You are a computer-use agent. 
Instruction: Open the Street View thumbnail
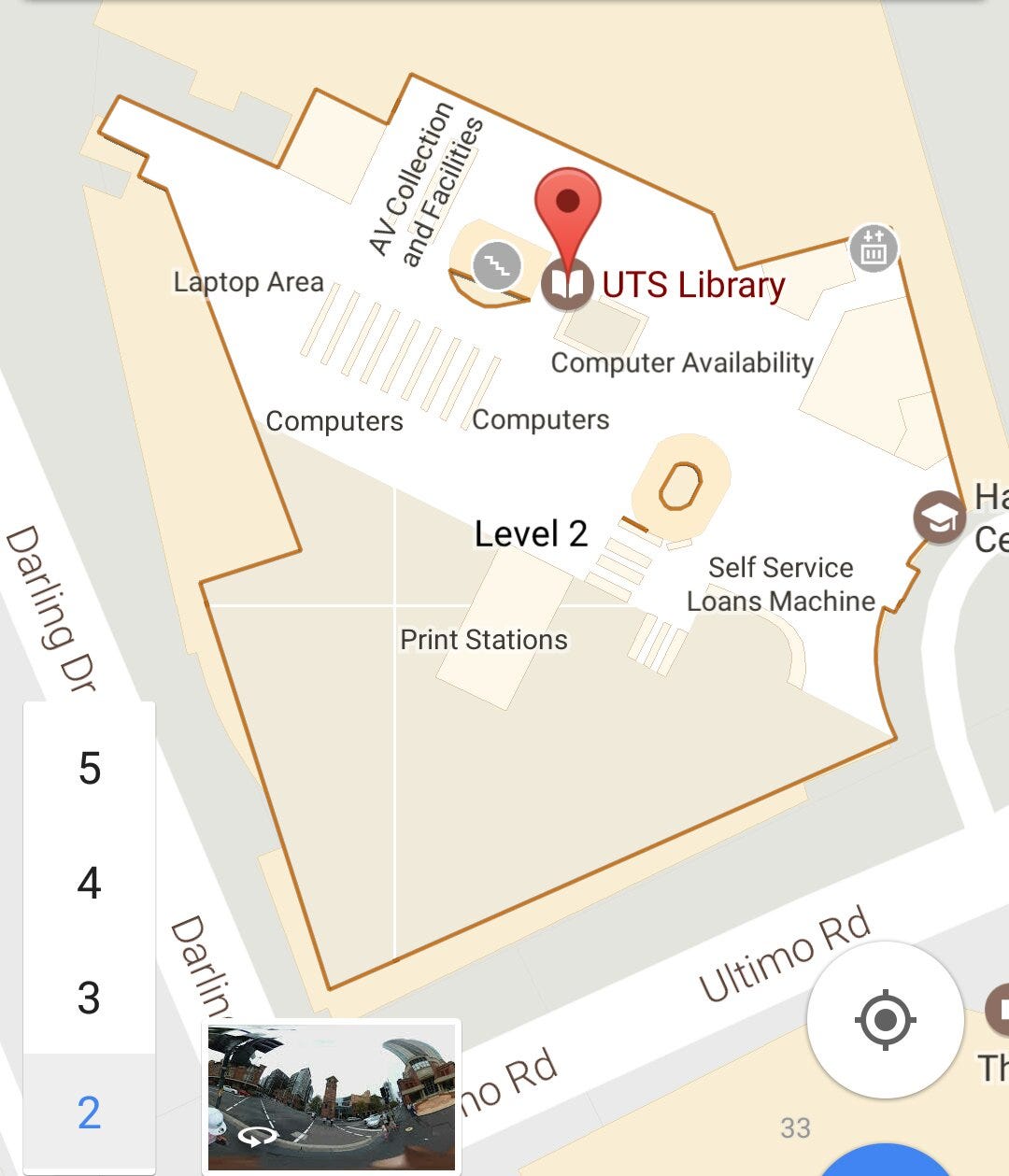(332, 1097)
